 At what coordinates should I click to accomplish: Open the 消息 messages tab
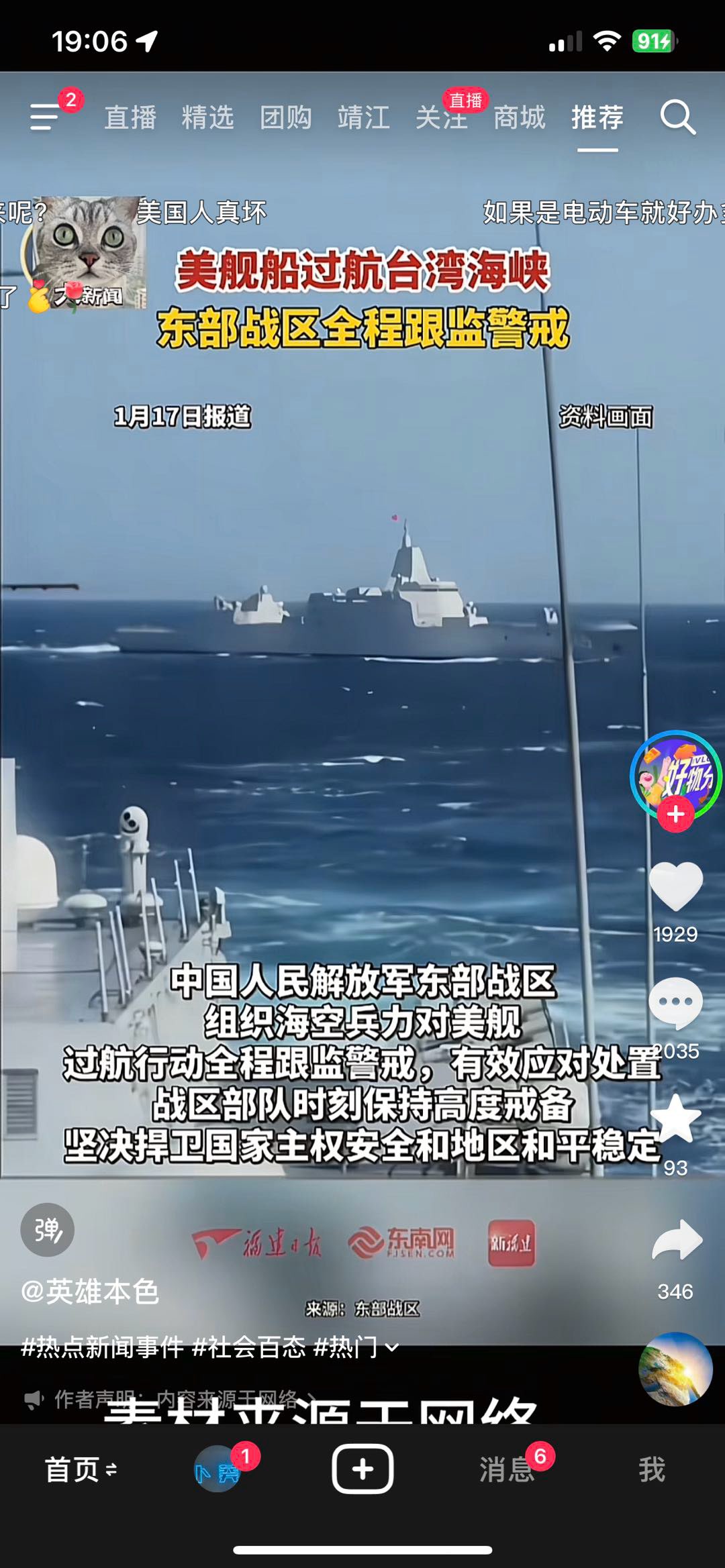coord(506,1469)
